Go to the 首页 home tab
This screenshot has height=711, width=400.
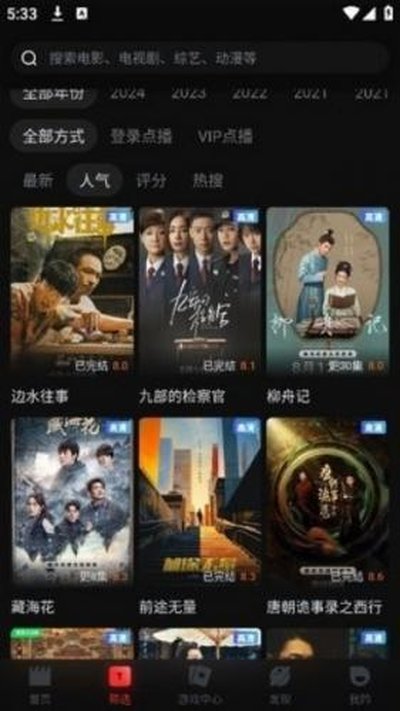(40, 685)
